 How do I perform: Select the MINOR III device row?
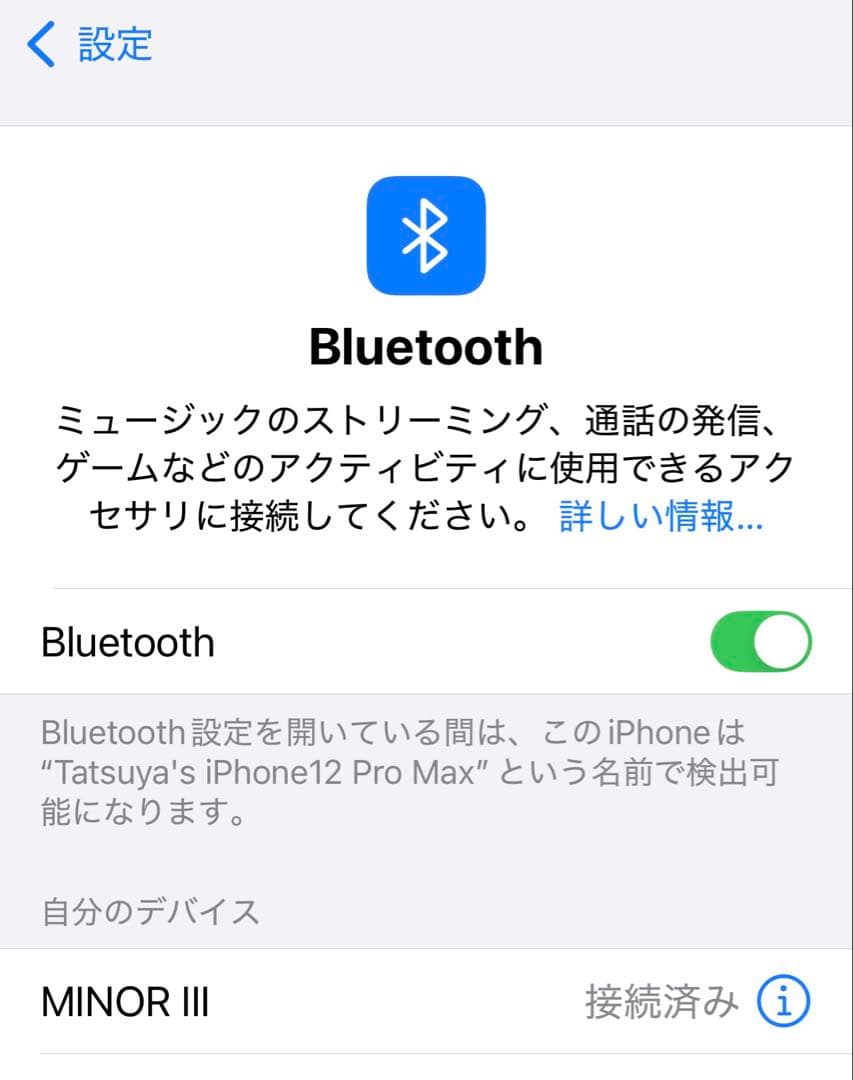point(300,1001)
